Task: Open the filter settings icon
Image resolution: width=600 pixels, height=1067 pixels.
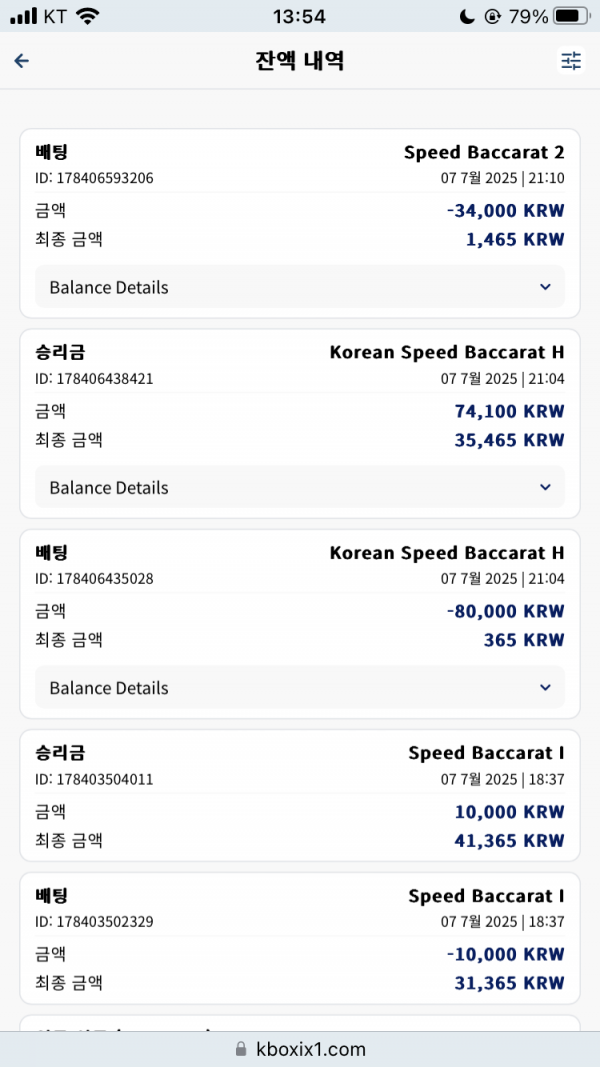Action: [571, 61]
